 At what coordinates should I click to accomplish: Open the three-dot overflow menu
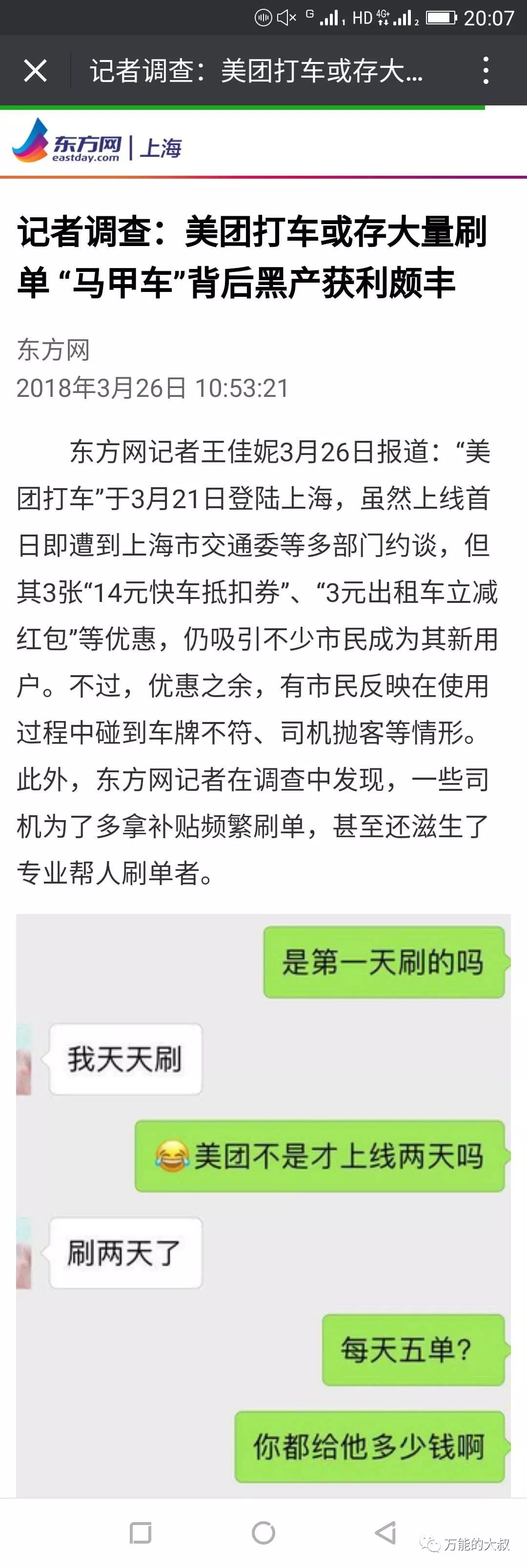[x=485, y=71]
